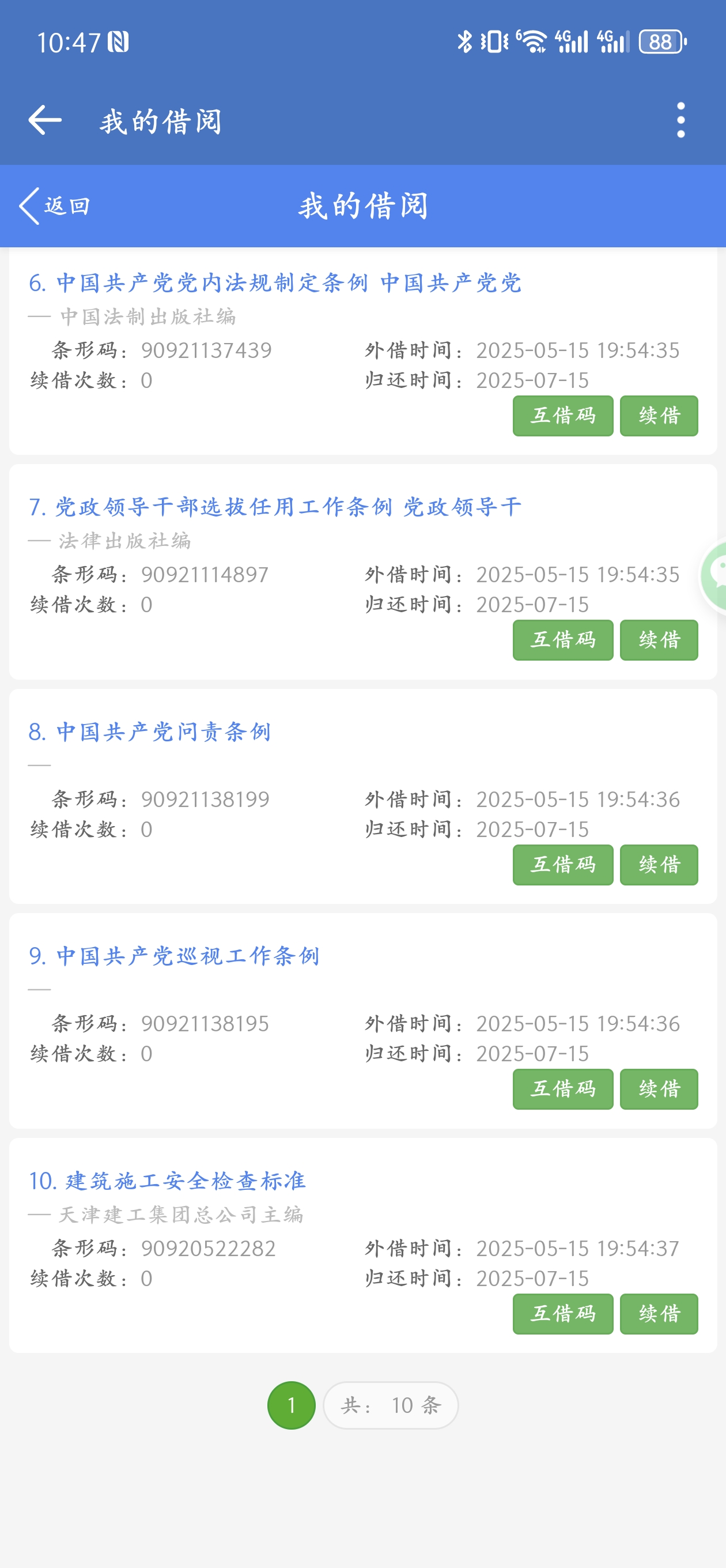Renew (续借) the book with barcode 90921114897
The image size is (726, 1568).
tap(659, 640)
